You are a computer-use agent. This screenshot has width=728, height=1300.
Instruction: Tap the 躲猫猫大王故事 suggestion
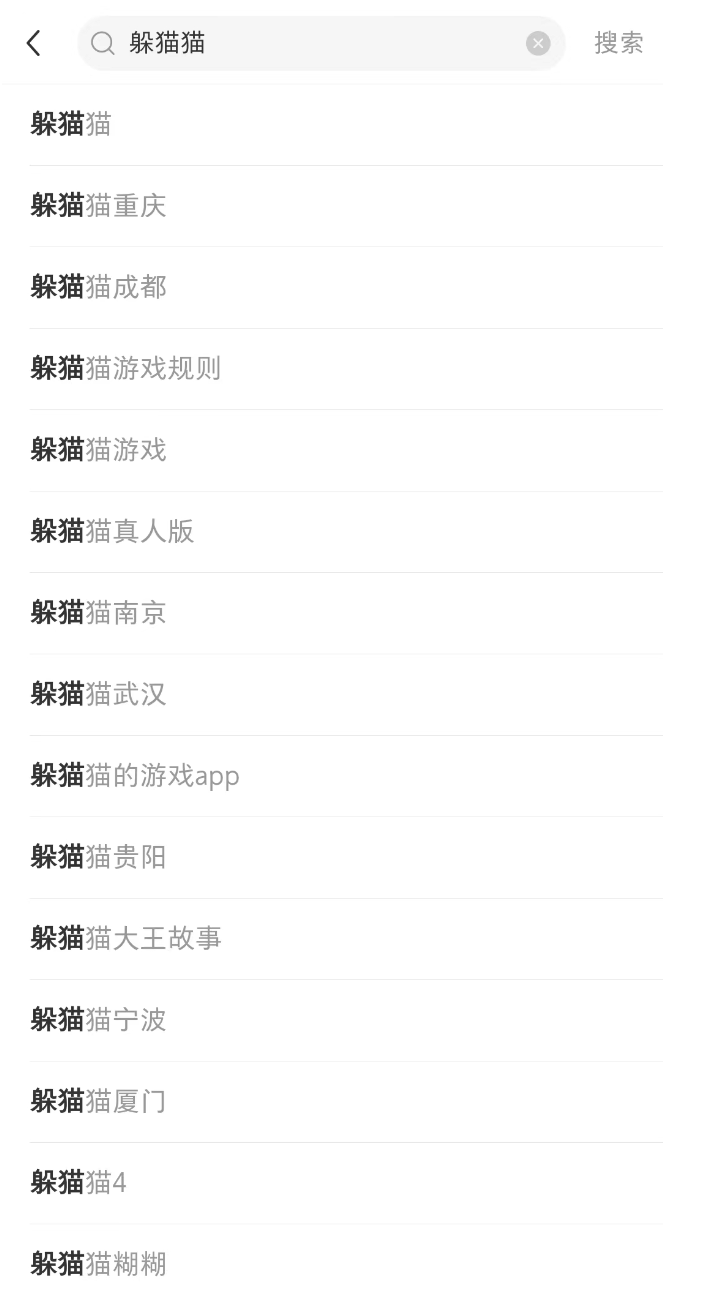(x=126, y=938)
